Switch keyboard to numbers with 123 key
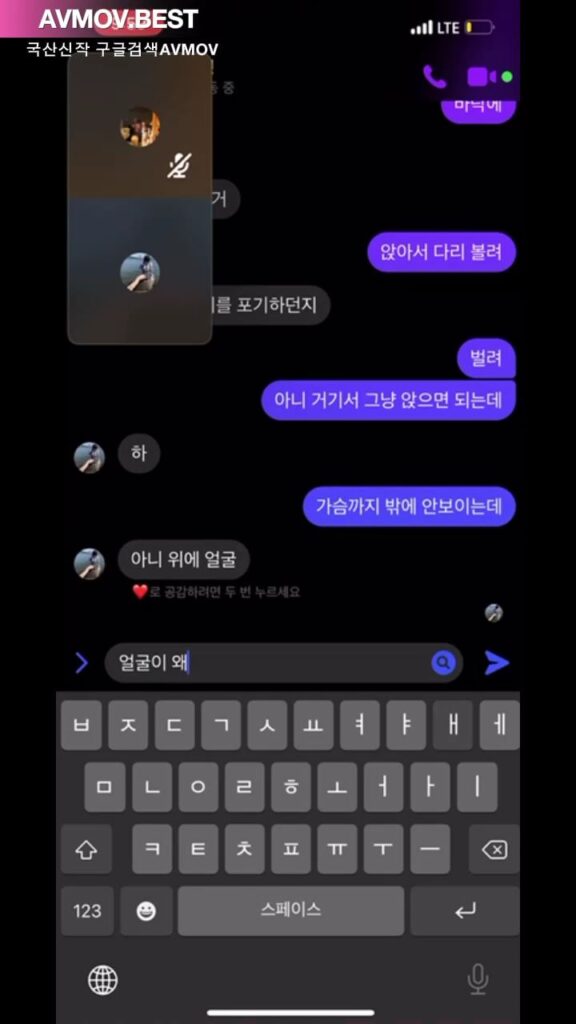Screen dimensions: 576x1024 87,911
